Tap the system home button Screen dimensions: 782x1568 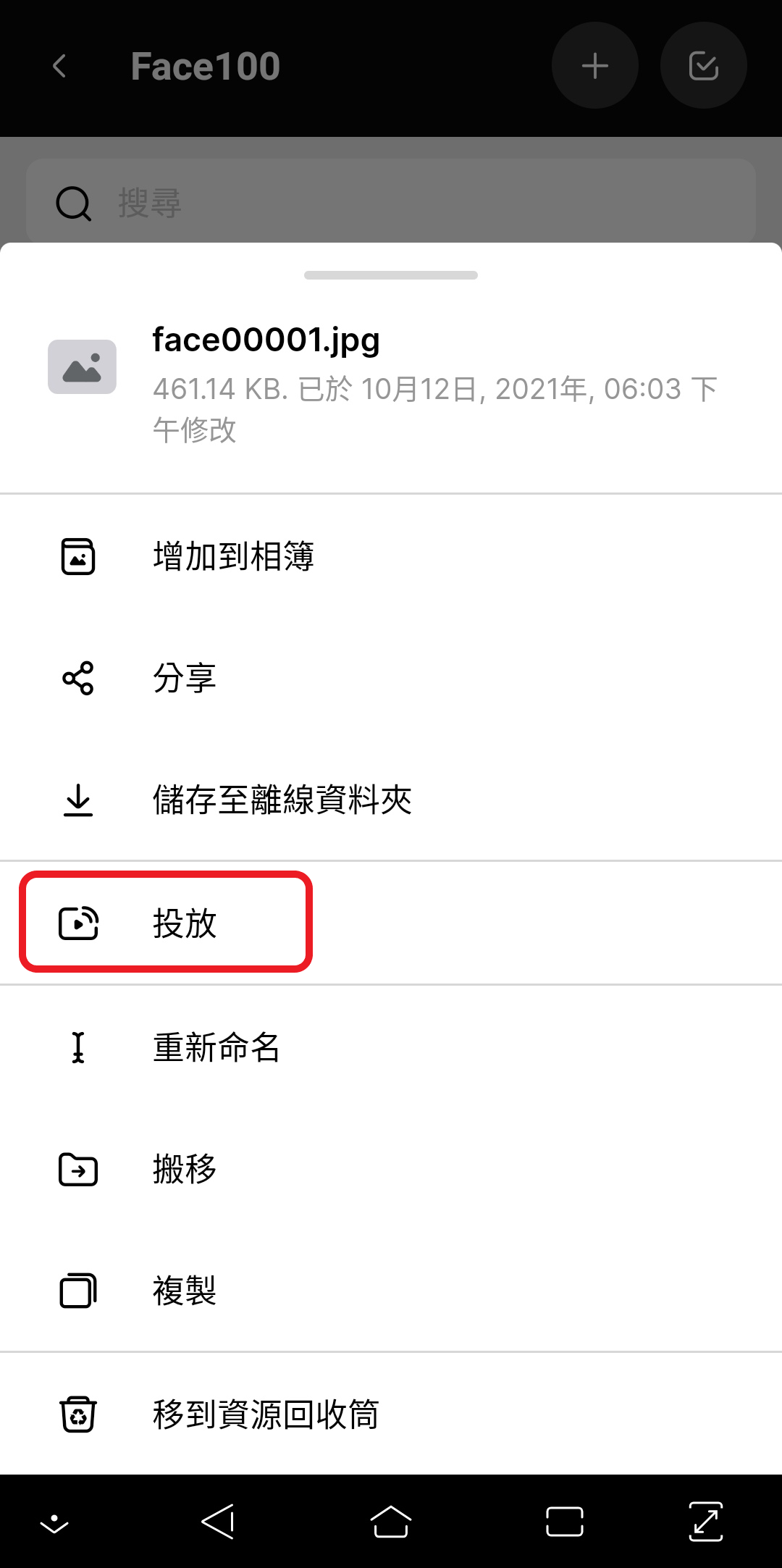(x=391, y=1521)
